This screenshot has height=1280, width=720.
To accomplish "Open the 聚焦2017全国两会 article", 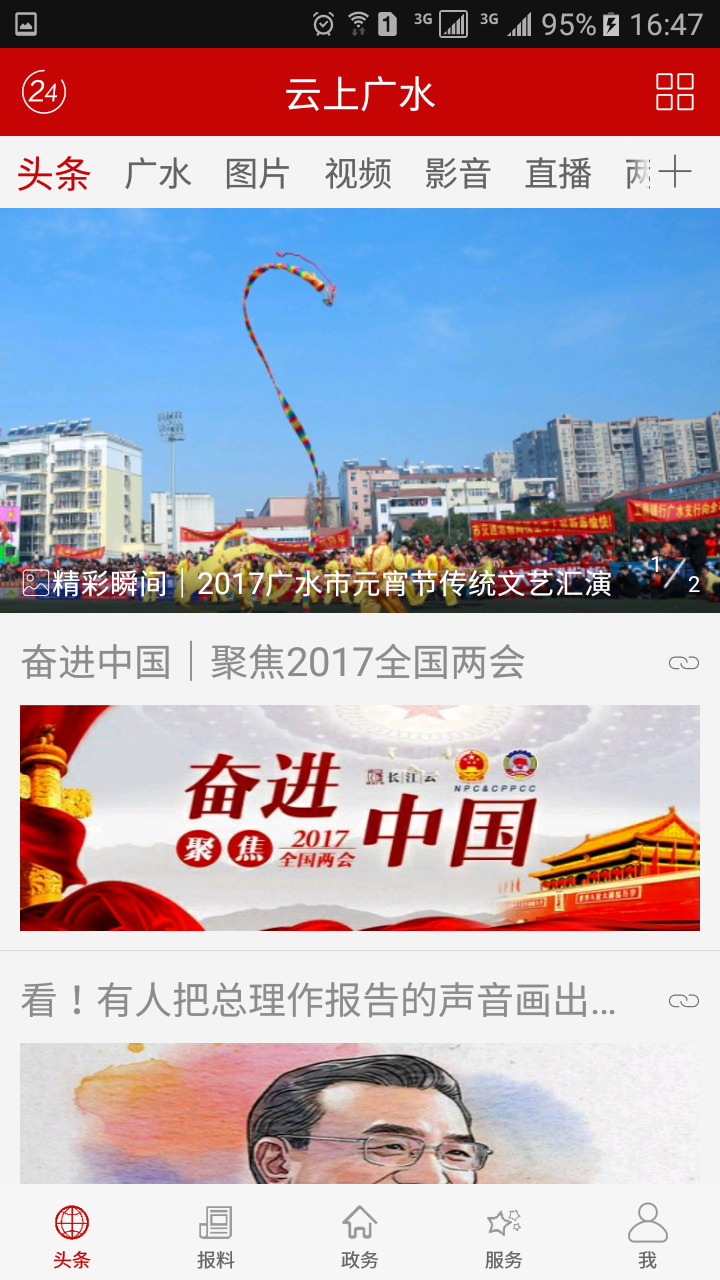I will click(360, 790).
